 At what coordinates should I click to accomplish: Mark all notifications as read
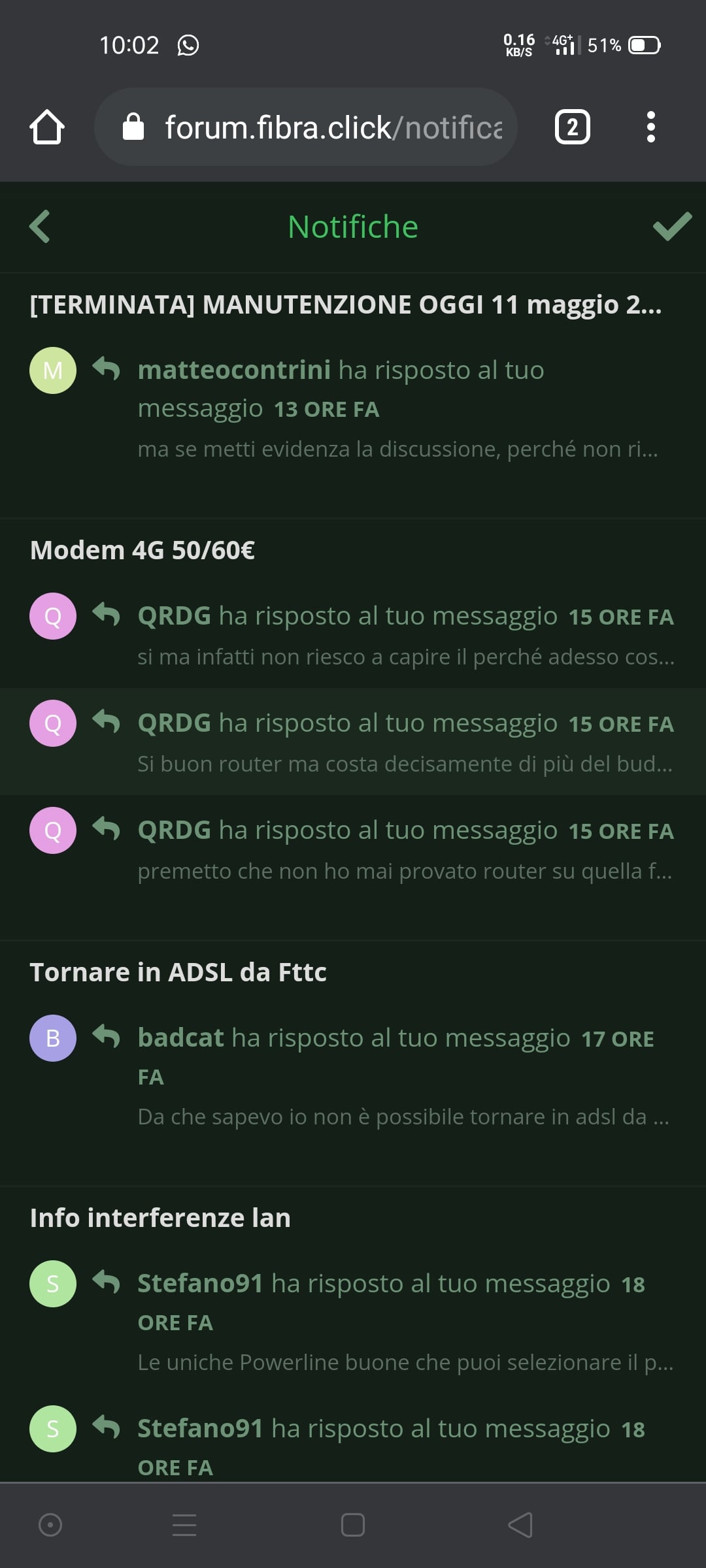coord(672,227)
